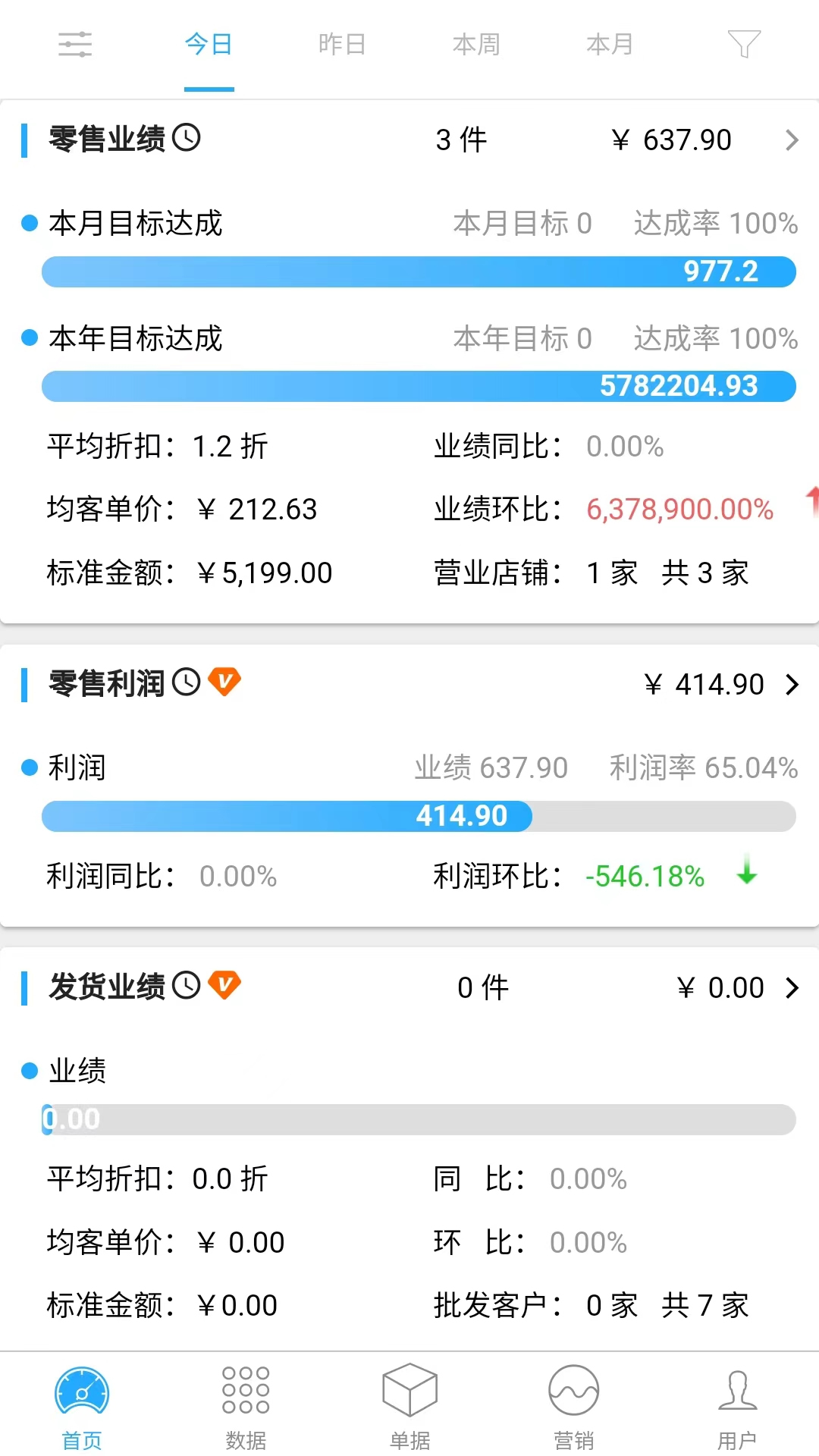
Task: Click the green down arrow beside 利润环比
Action: (x=746, y=876)
